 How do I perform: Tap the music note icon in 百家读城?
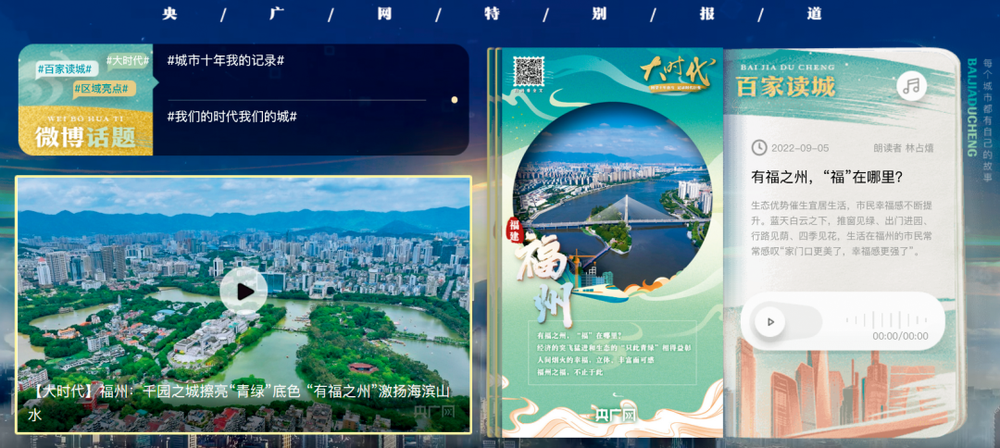(911, 86)
